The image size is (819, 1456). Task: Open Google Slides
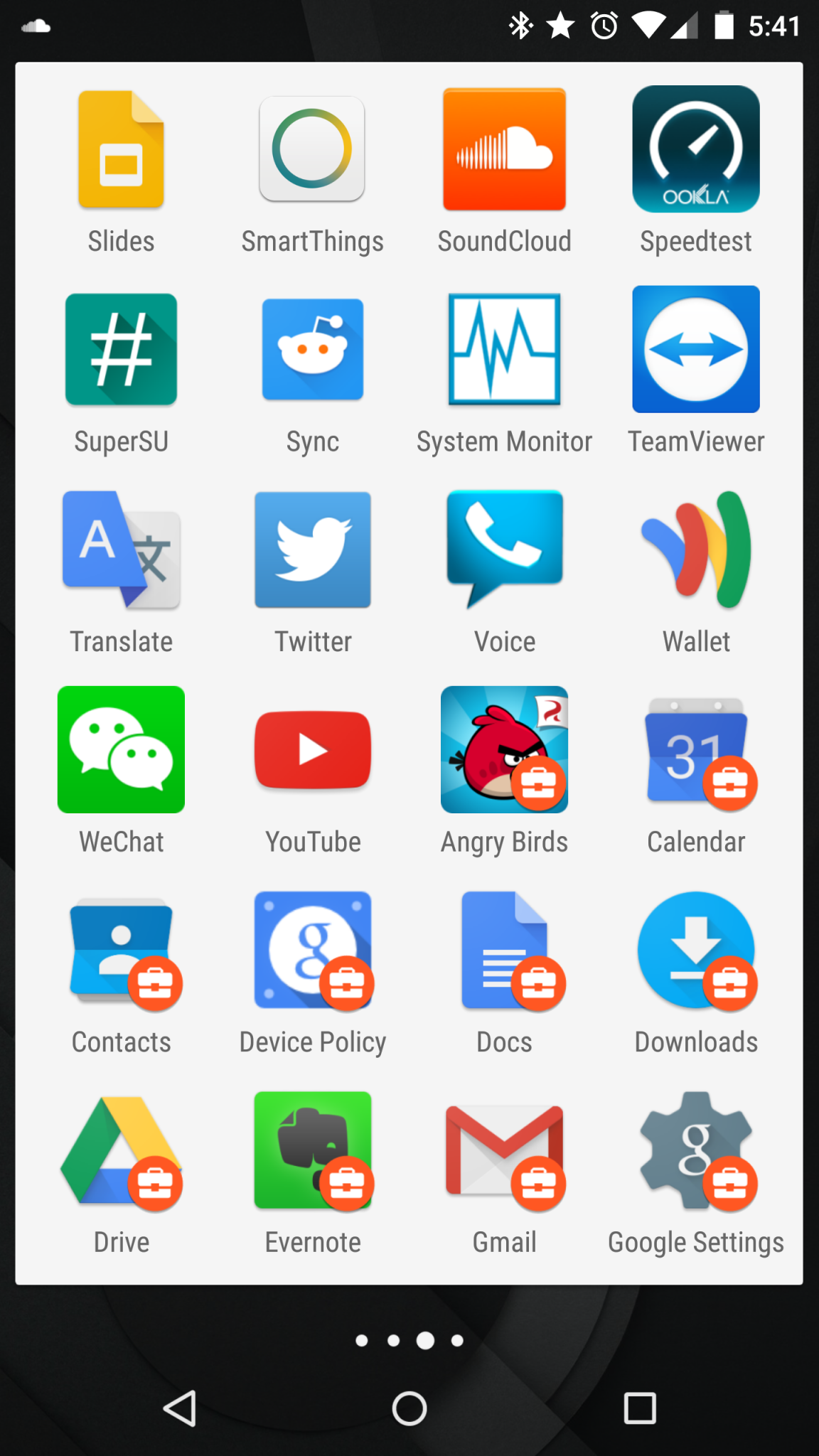tap(121, 149)
